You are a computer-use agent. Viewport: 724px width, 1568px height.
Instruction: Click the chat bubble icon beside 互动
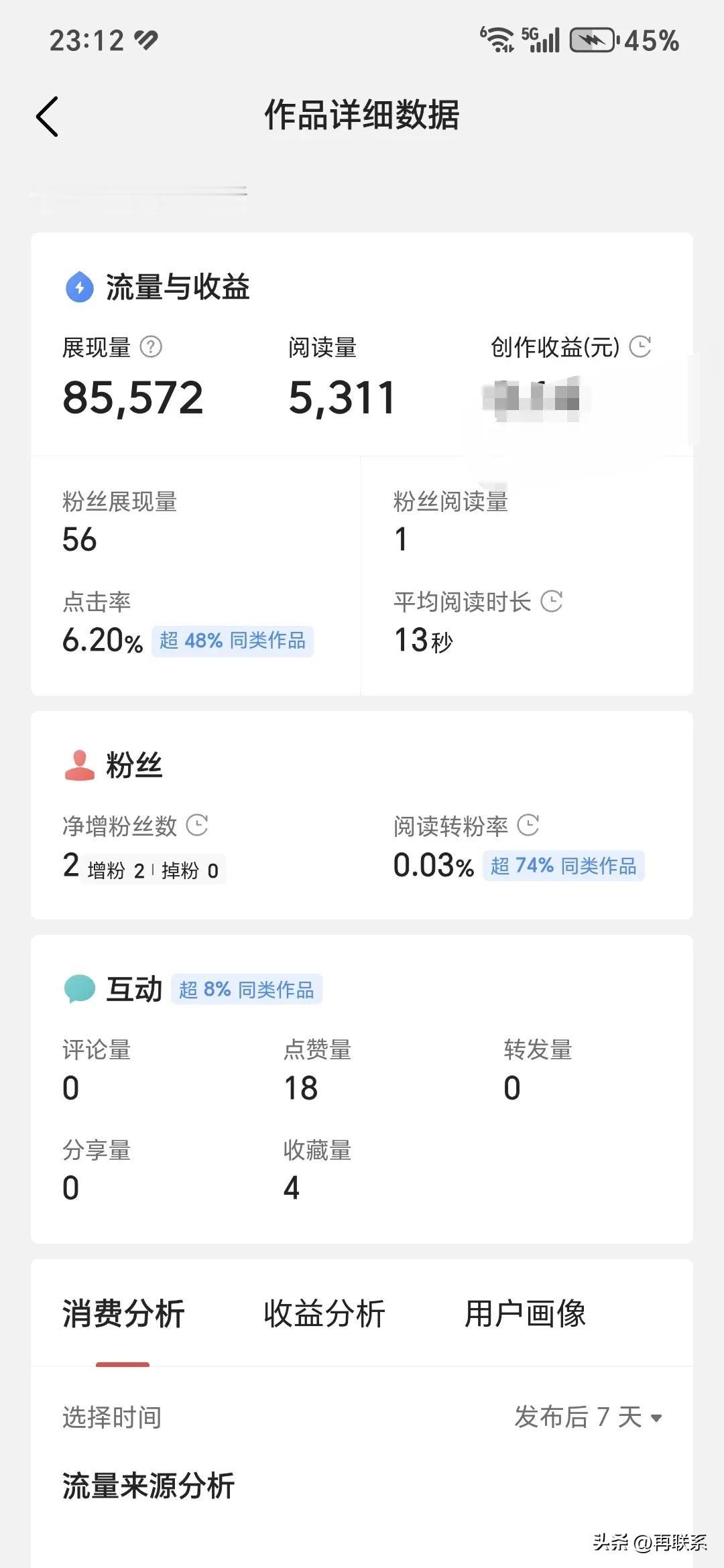[78, 987]
